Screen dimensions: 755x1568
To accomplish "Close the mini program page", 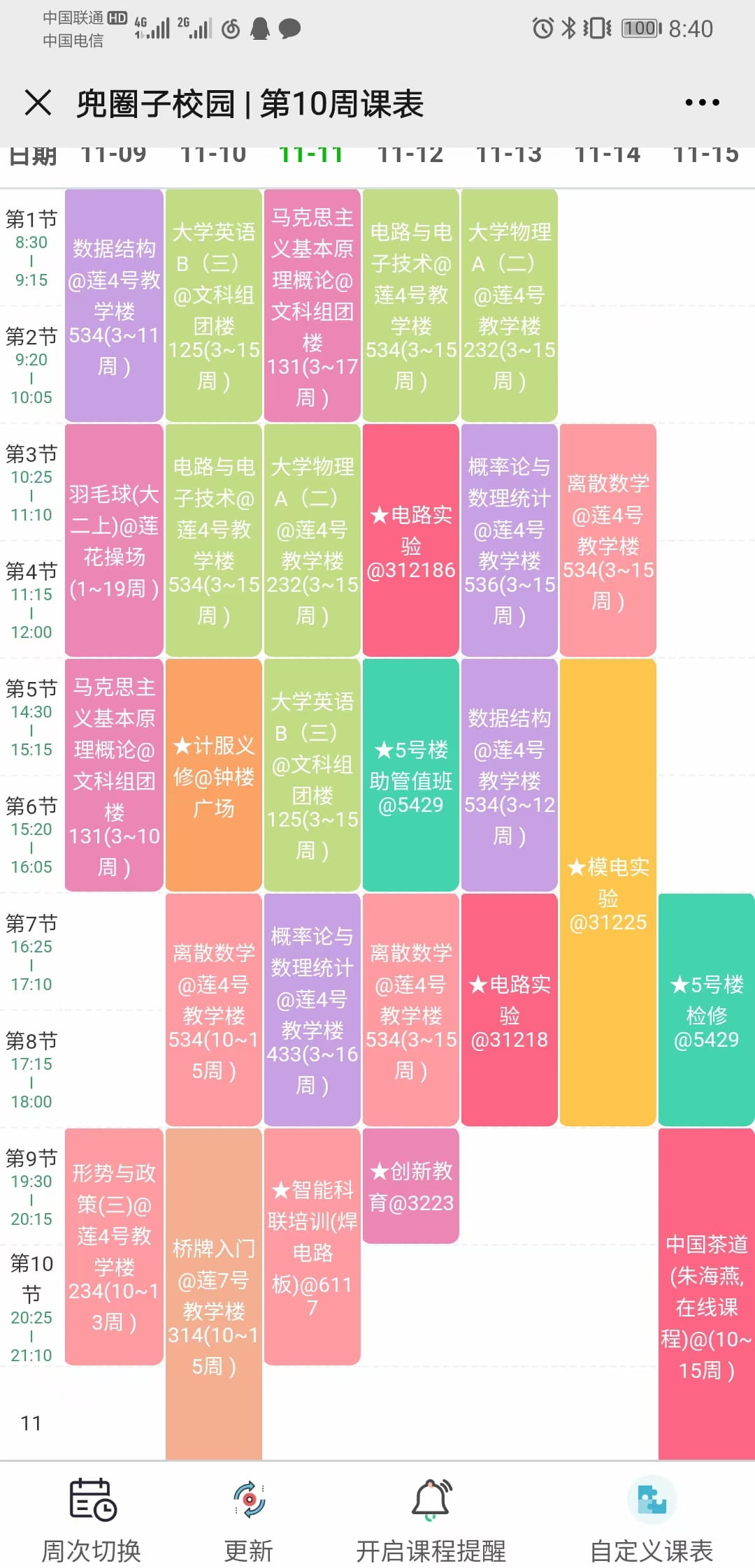I will click(x=38, y=103).
